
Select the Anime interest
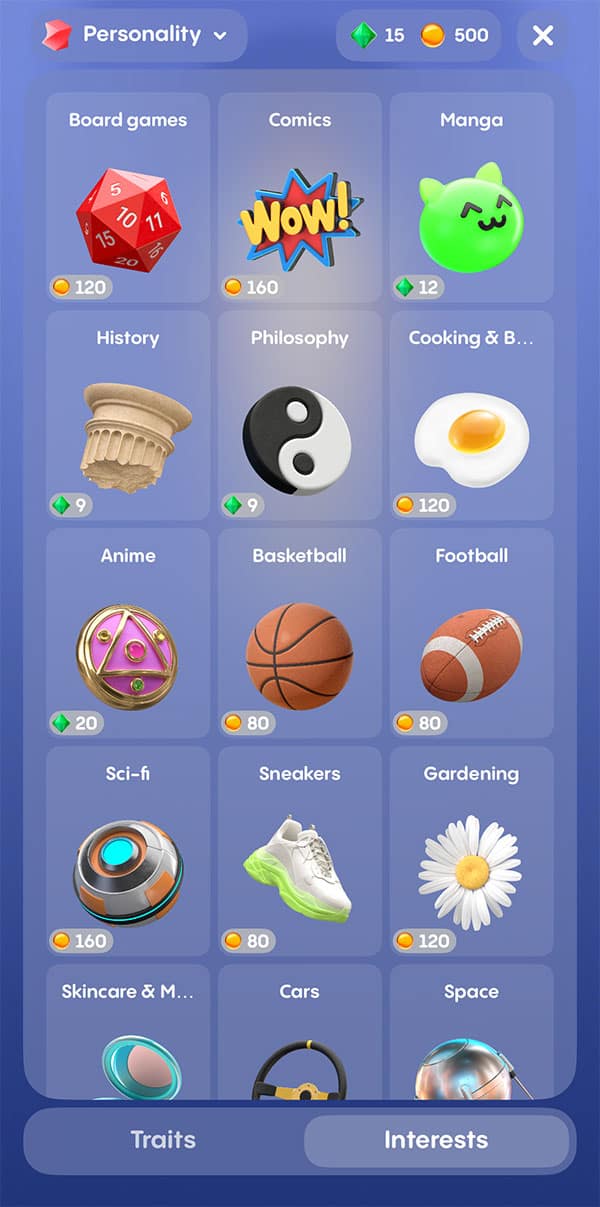[x=128, y=633]
